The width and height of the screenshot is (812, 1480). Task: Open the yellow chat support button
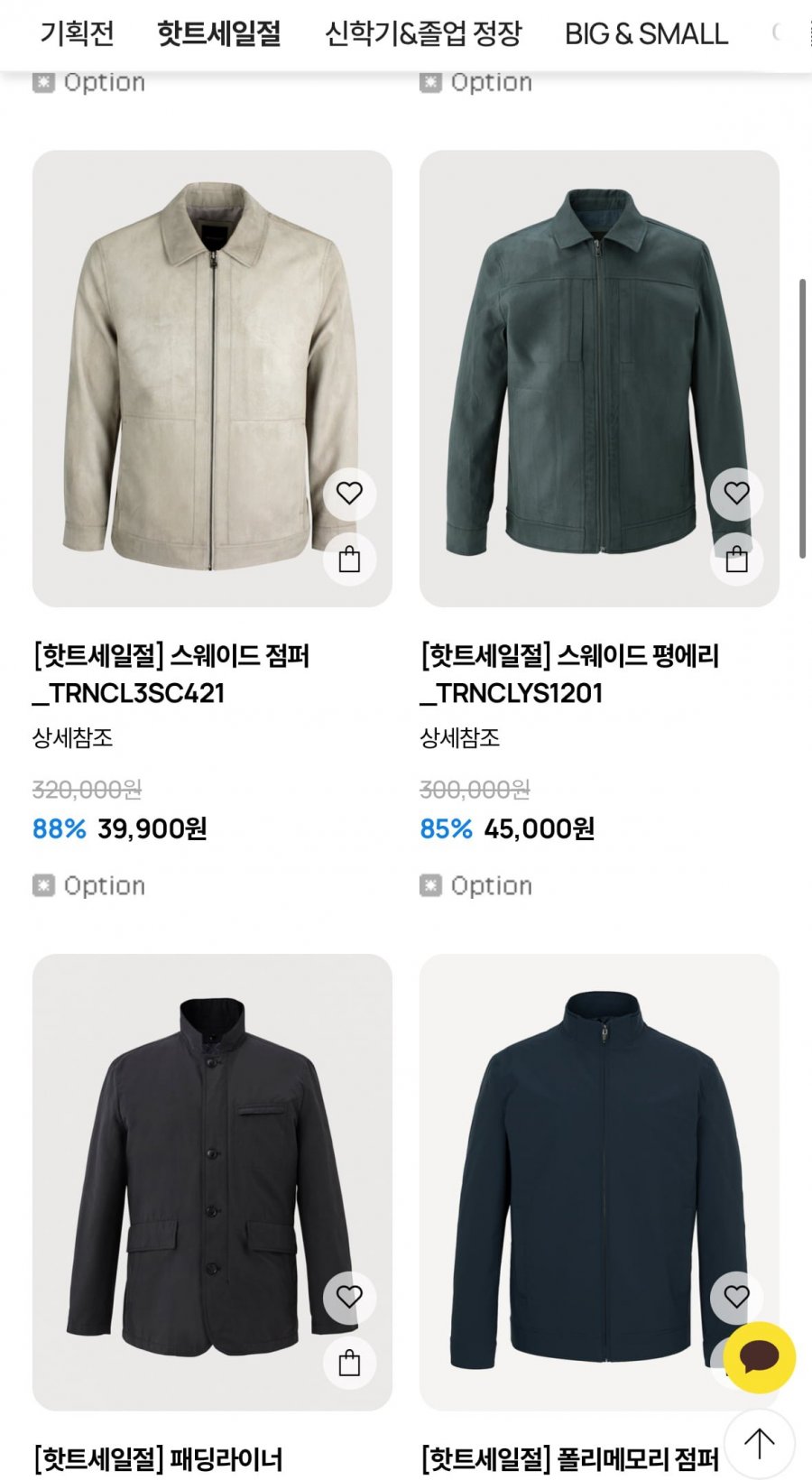point(759,1357)
